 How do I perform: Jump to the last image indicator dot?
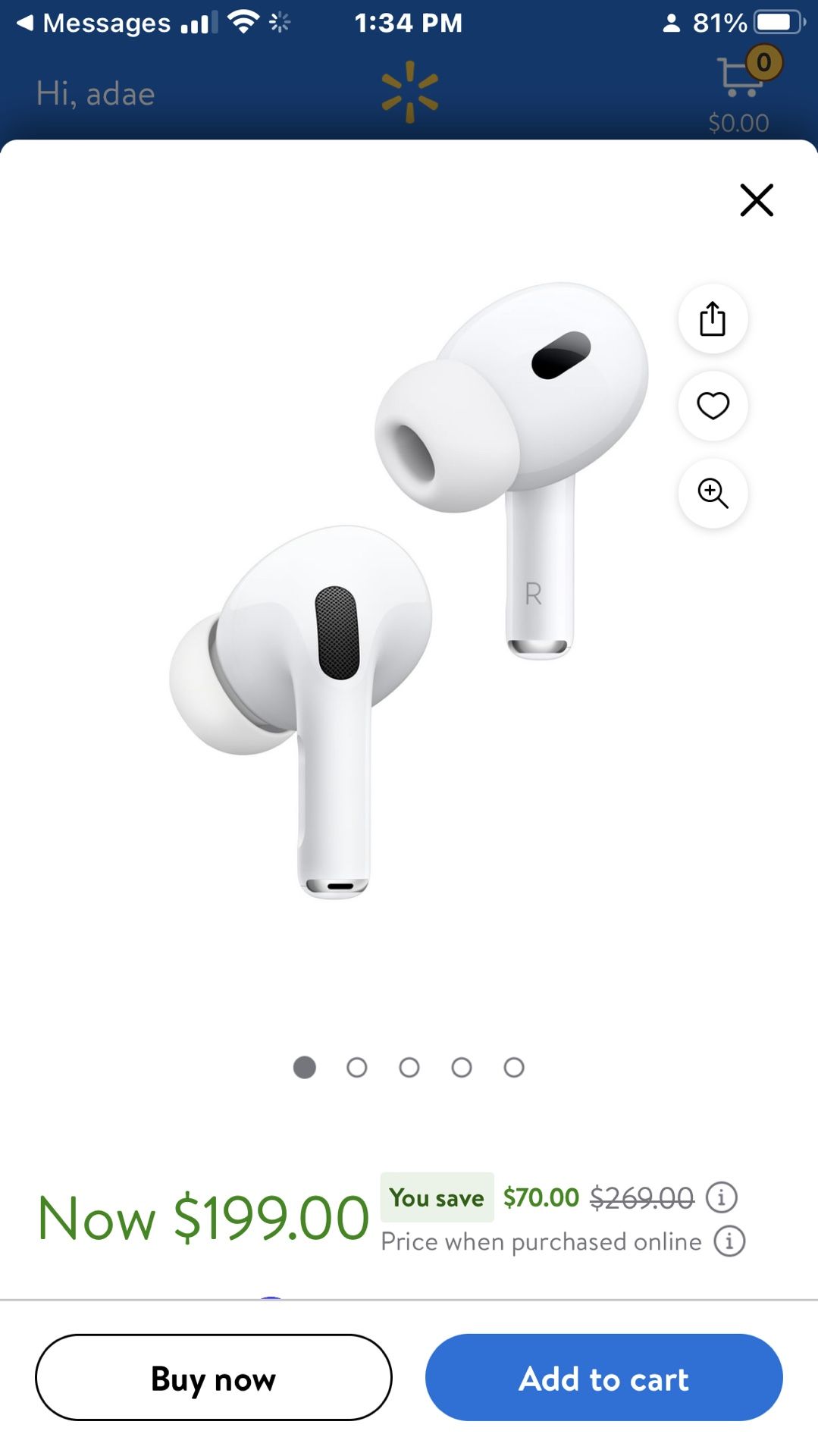click(x=514, y=1068)
